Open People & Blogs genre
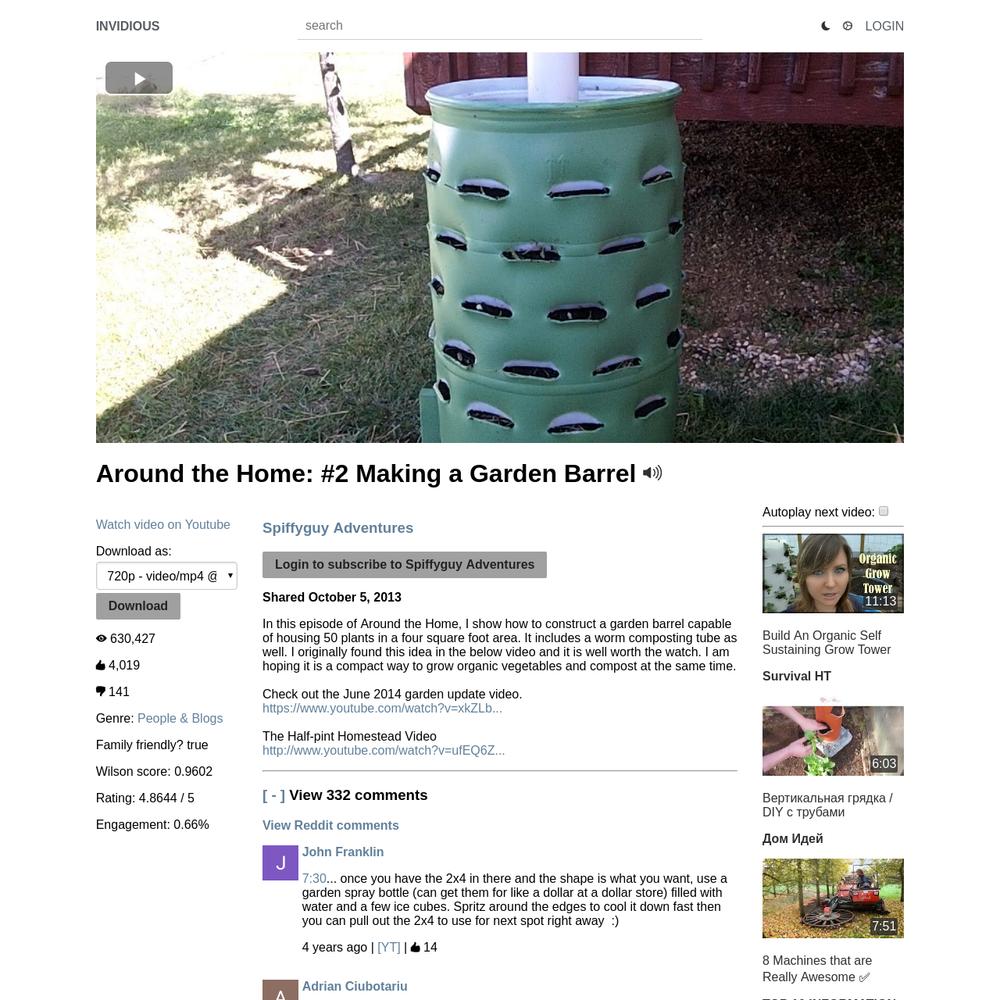 pyautogui.click(x=180, y=718)
